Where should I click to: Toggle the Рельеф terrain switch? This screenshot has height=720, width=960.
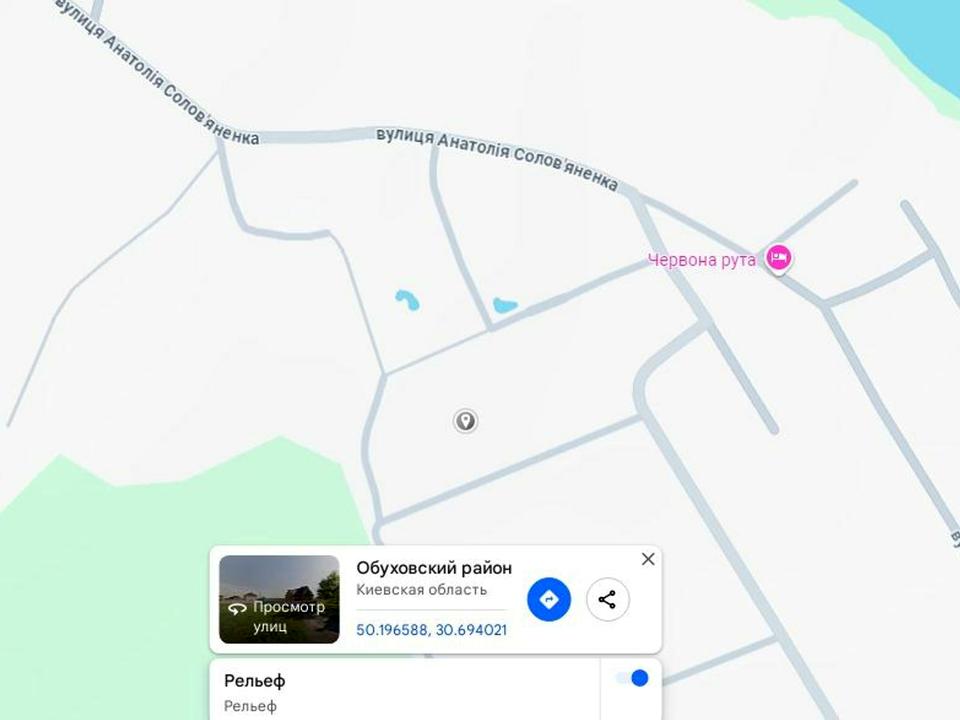[x=632, y=678]
